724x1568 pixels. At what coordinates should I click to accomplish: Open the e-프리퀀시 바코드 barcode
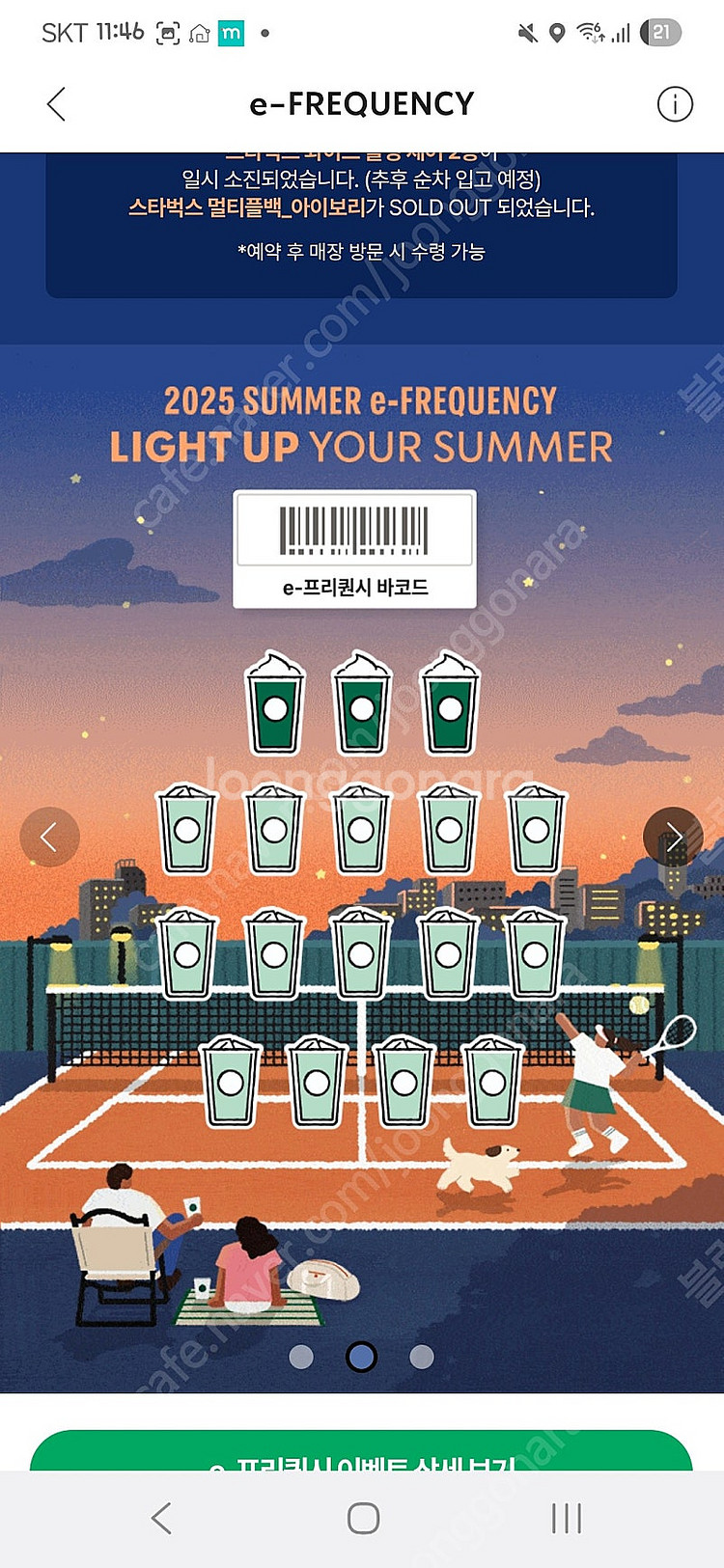[354, 549]
